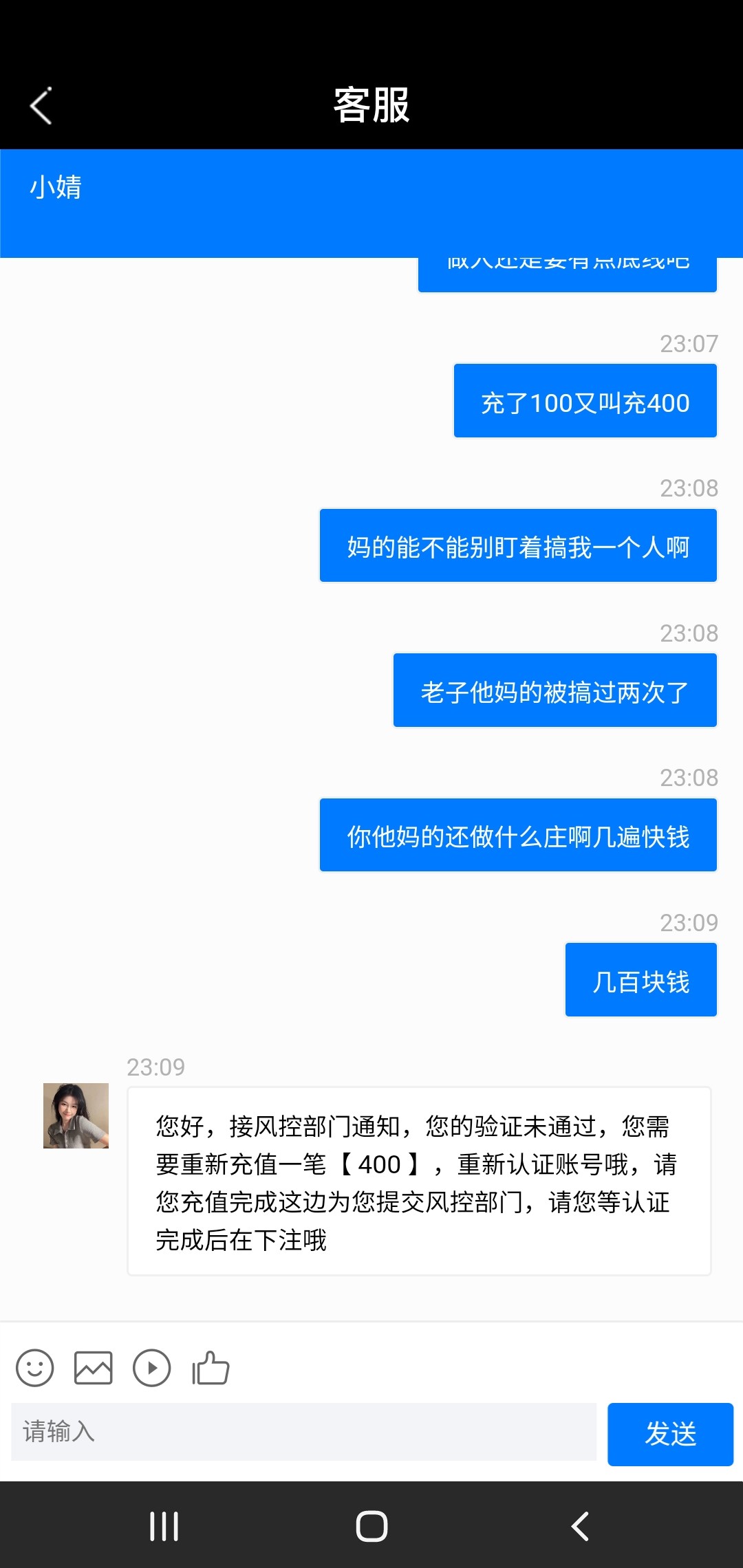The width and height of the screenshot is (743, 1568).
Task: Select the image attachment icon
Action: pyautogui.click(x=93, y=1368)
